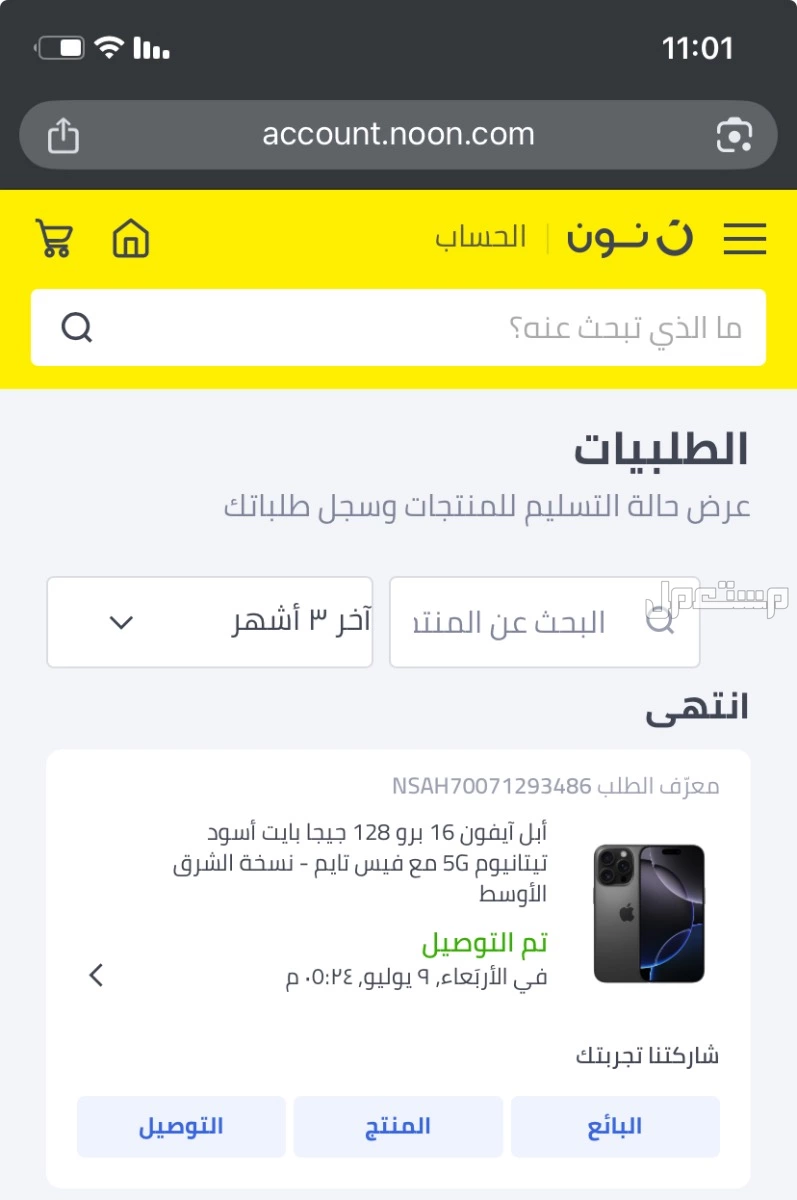Expand the آخر ٣ أشهر period dropdown
The height and width of the screenshot is (1200, 797).
209,622
